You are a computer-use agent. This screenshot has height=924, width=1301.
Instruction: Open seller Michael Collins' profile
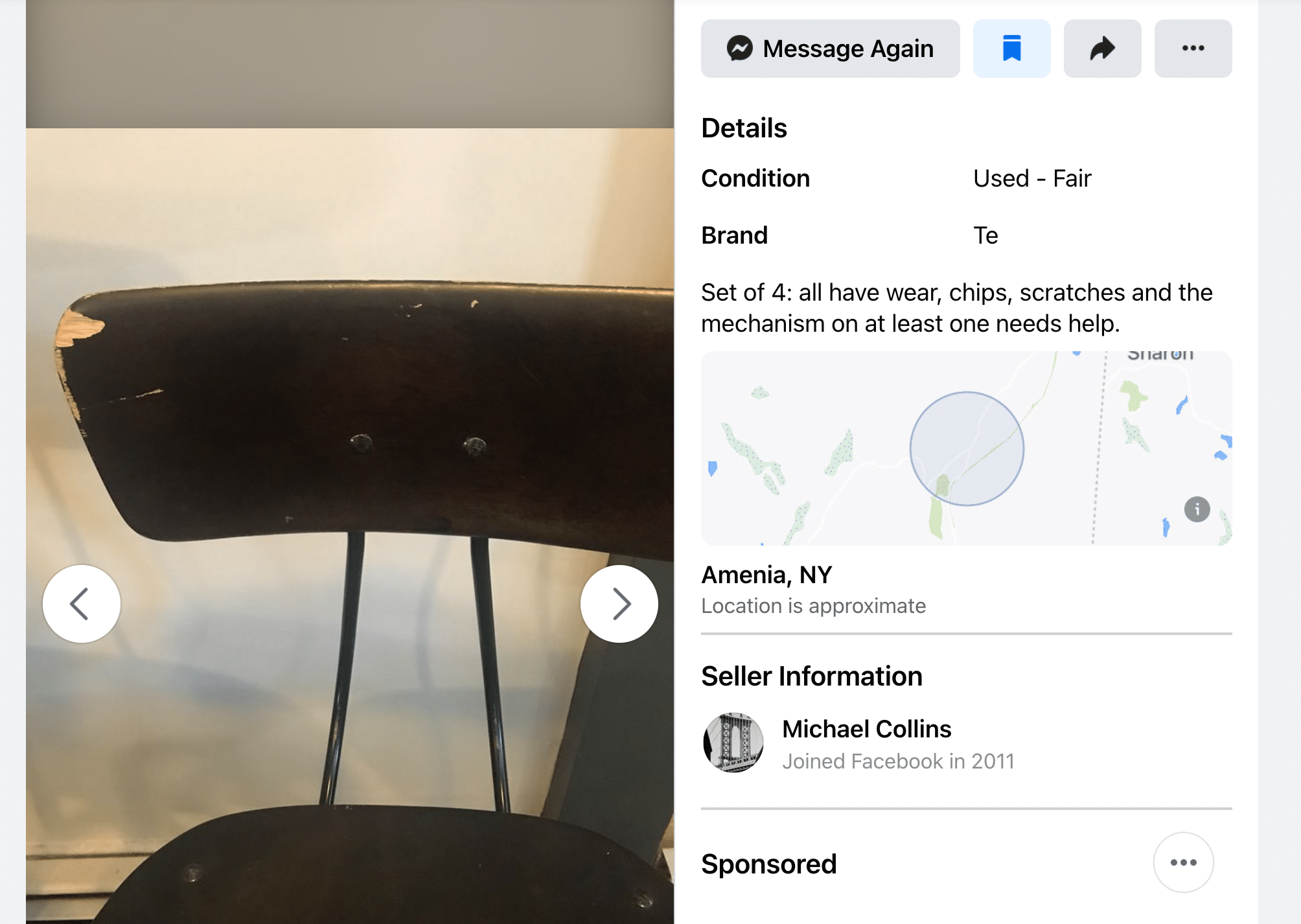coord(866,730)
